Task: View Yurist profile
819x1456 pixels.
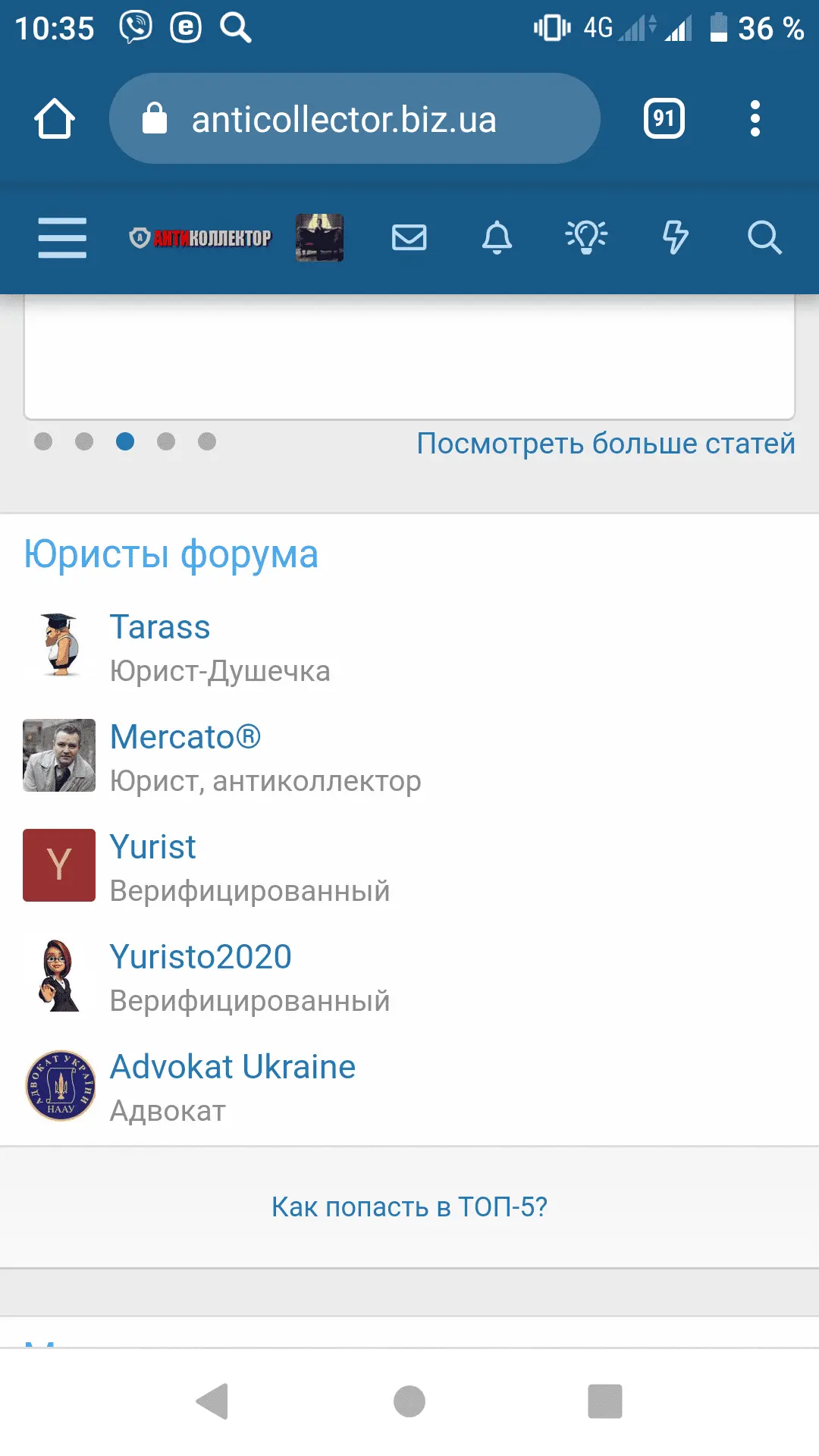Action: (x=152, y=847)
